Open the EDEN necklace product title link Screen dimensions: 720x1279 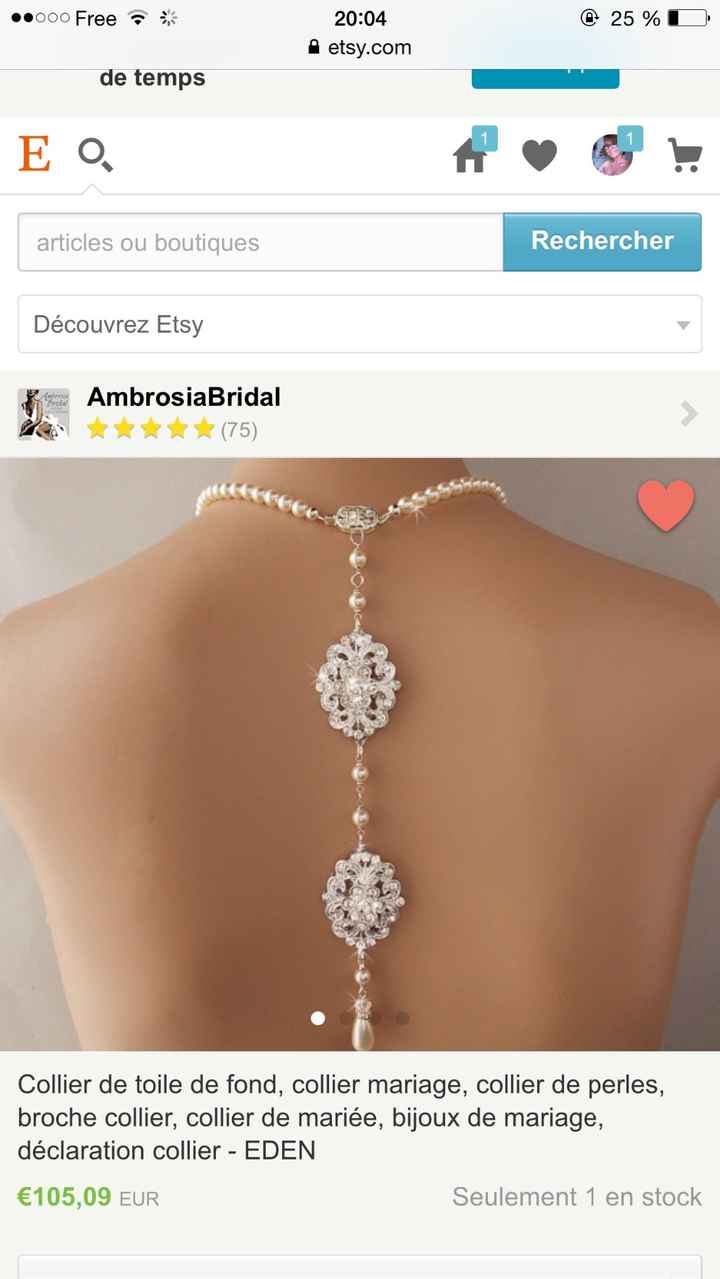[x=340, y=1117]
